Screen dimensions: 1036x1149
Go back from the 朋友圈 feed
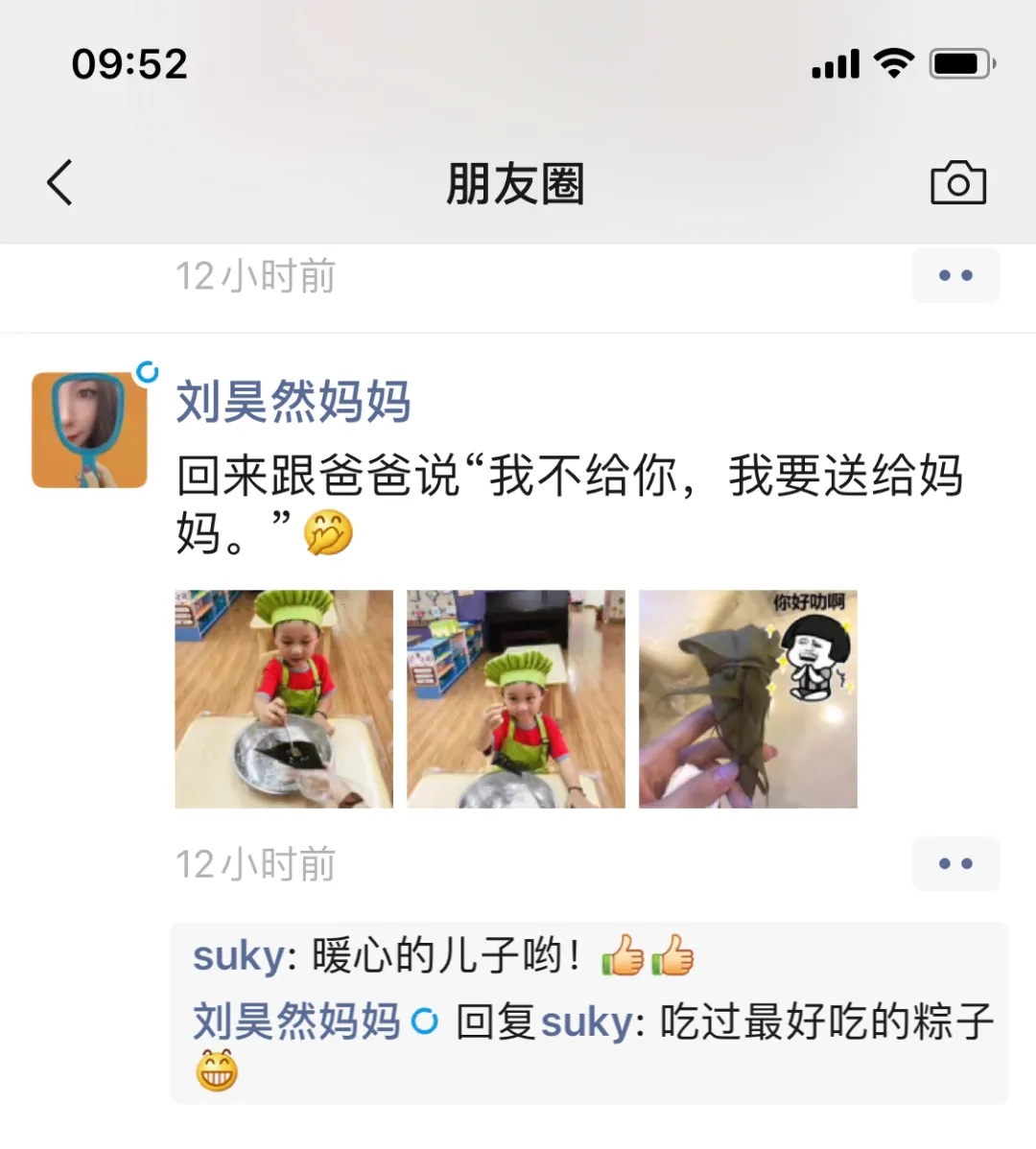tap(60, 182)
